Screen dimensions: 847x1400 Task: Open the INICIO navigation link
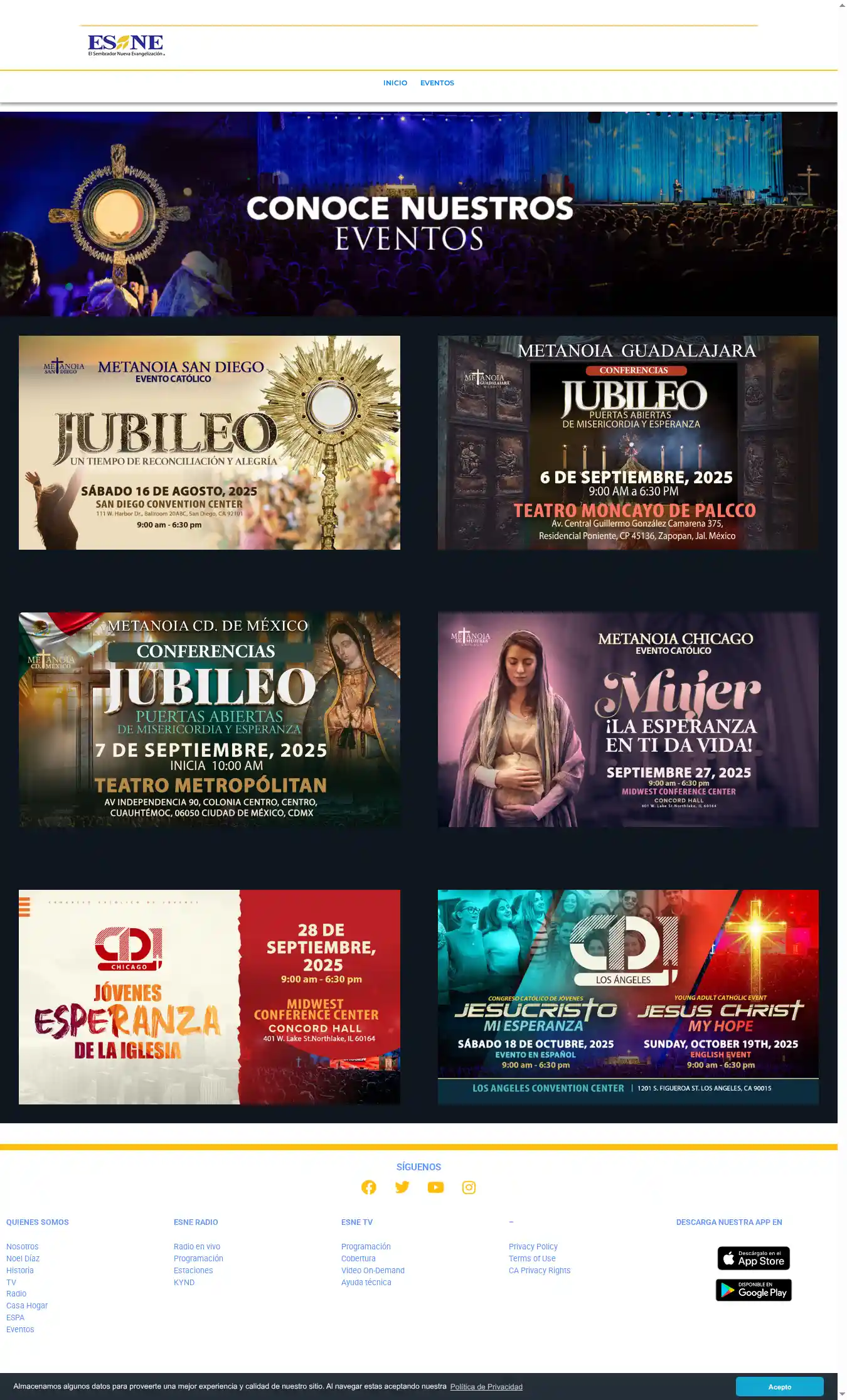(395, 83)
